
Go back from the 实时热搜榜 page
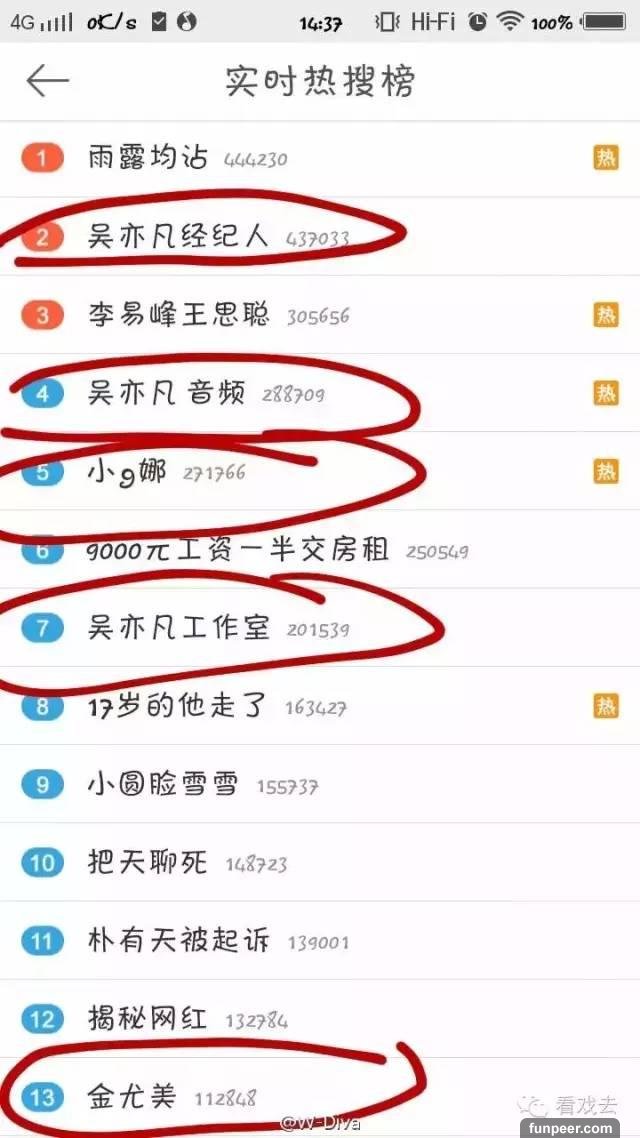[x=47, y=81]
